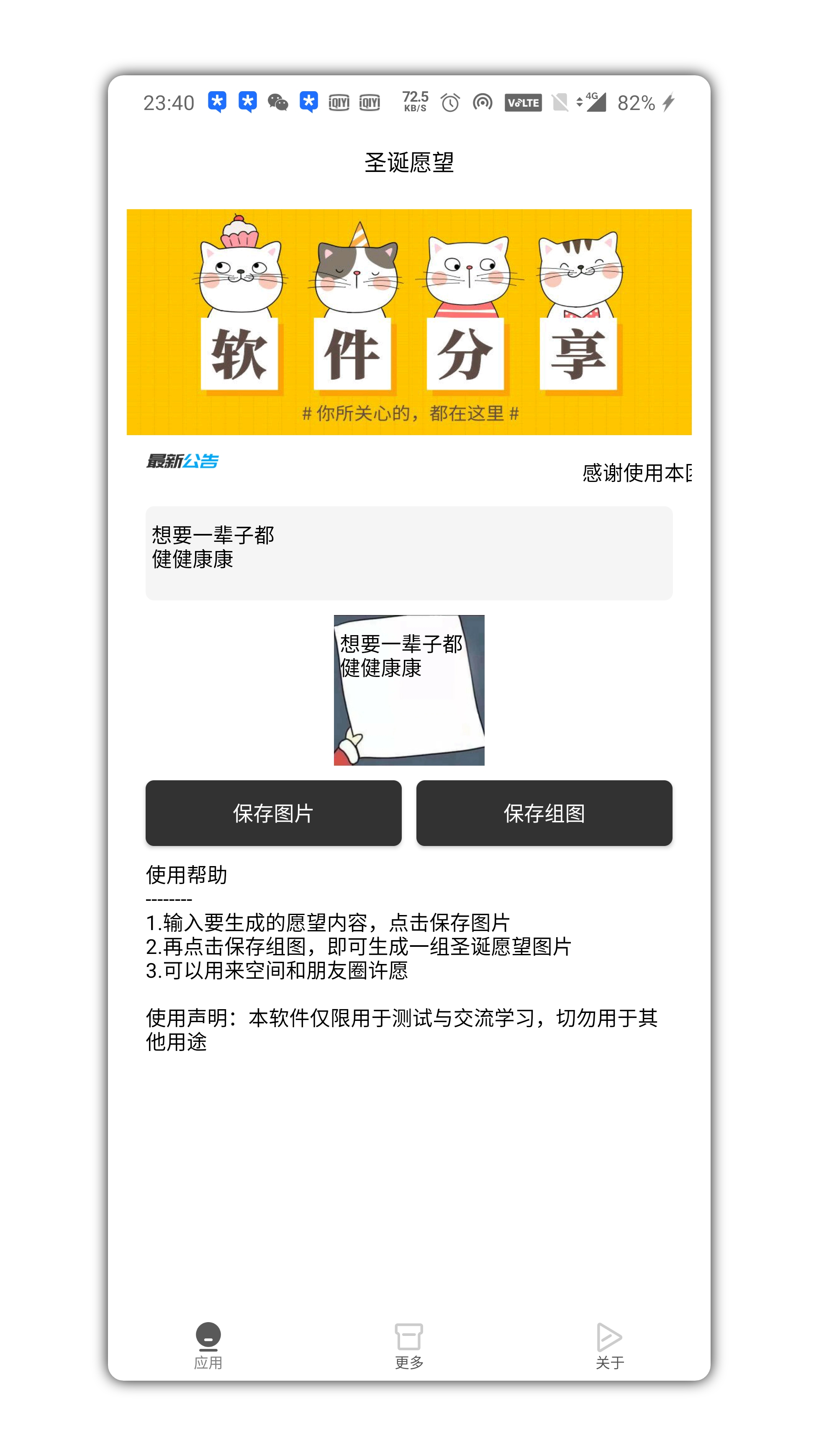The width and height of the screenshot is (819, 1456).
Task: Tap the 保存图片 button
Action: [273, 813]
